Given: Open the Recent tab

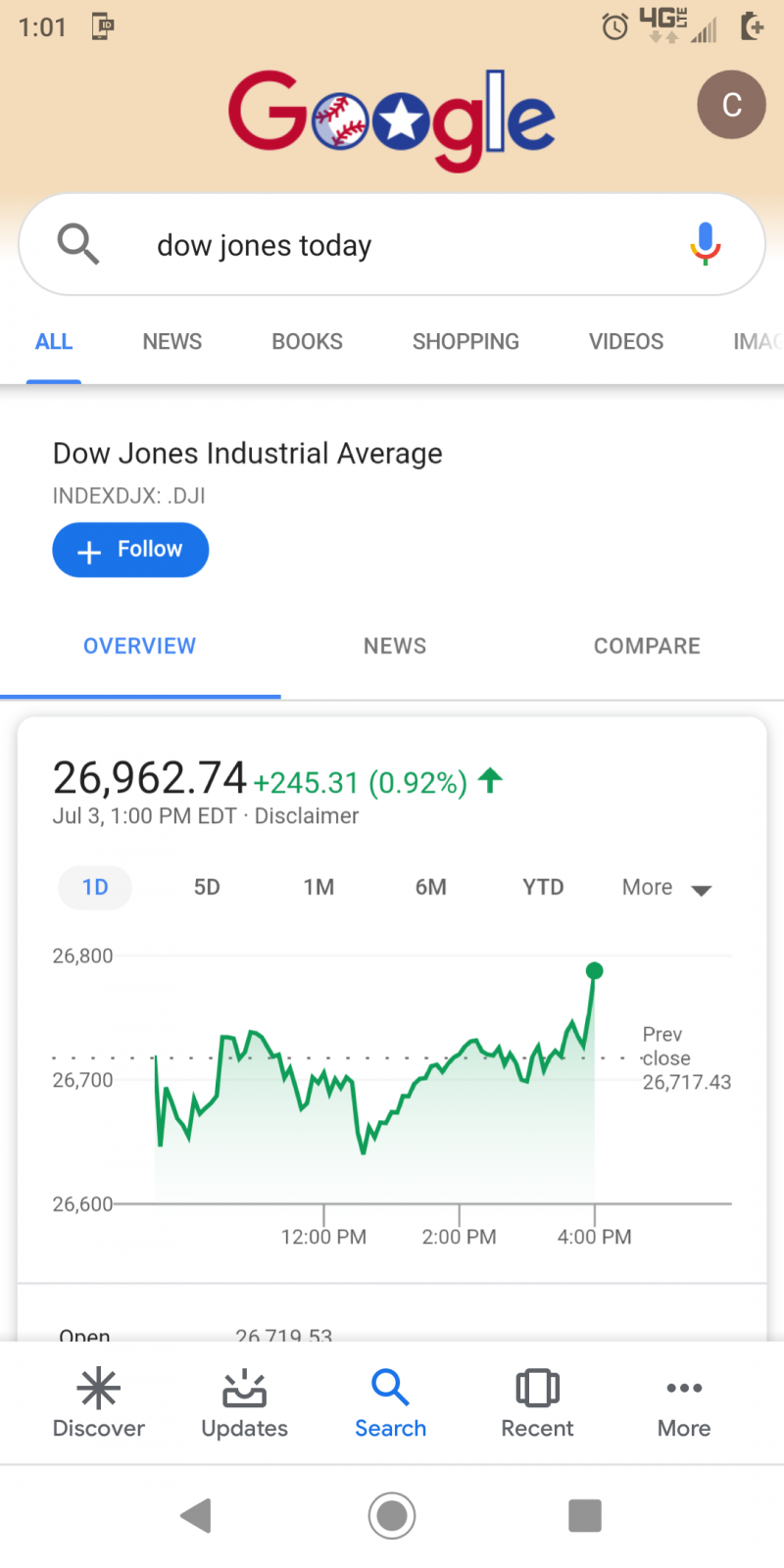Looking at the screenshot, I should (537, 1403).
